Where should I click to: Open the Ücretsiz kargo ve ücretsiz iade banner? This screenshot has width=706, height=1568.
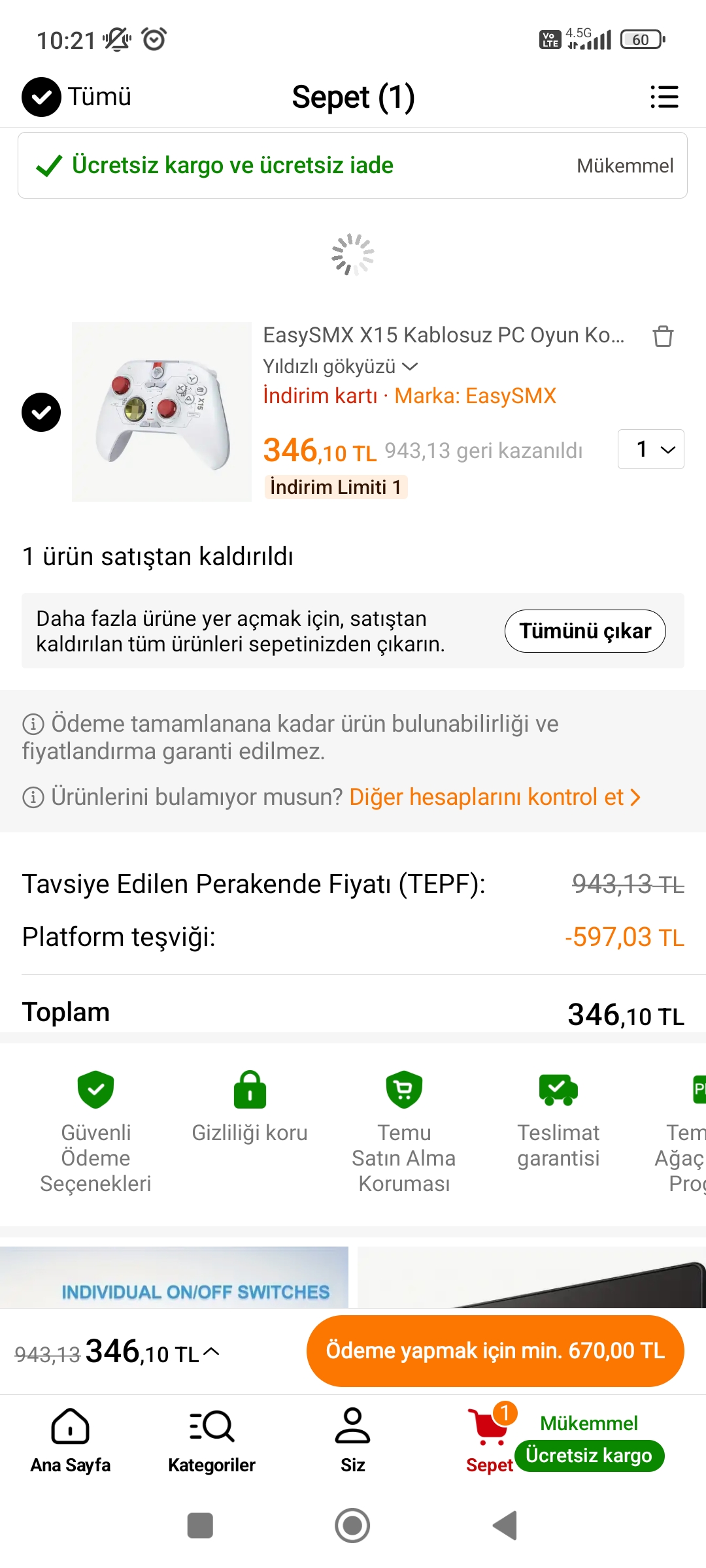coord(352,165)
